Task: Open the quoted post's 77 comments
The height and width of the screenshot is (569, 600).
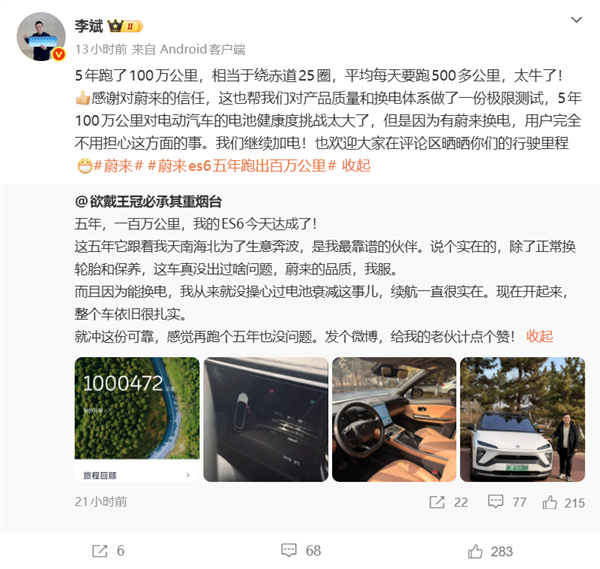Action: [508, 503]
